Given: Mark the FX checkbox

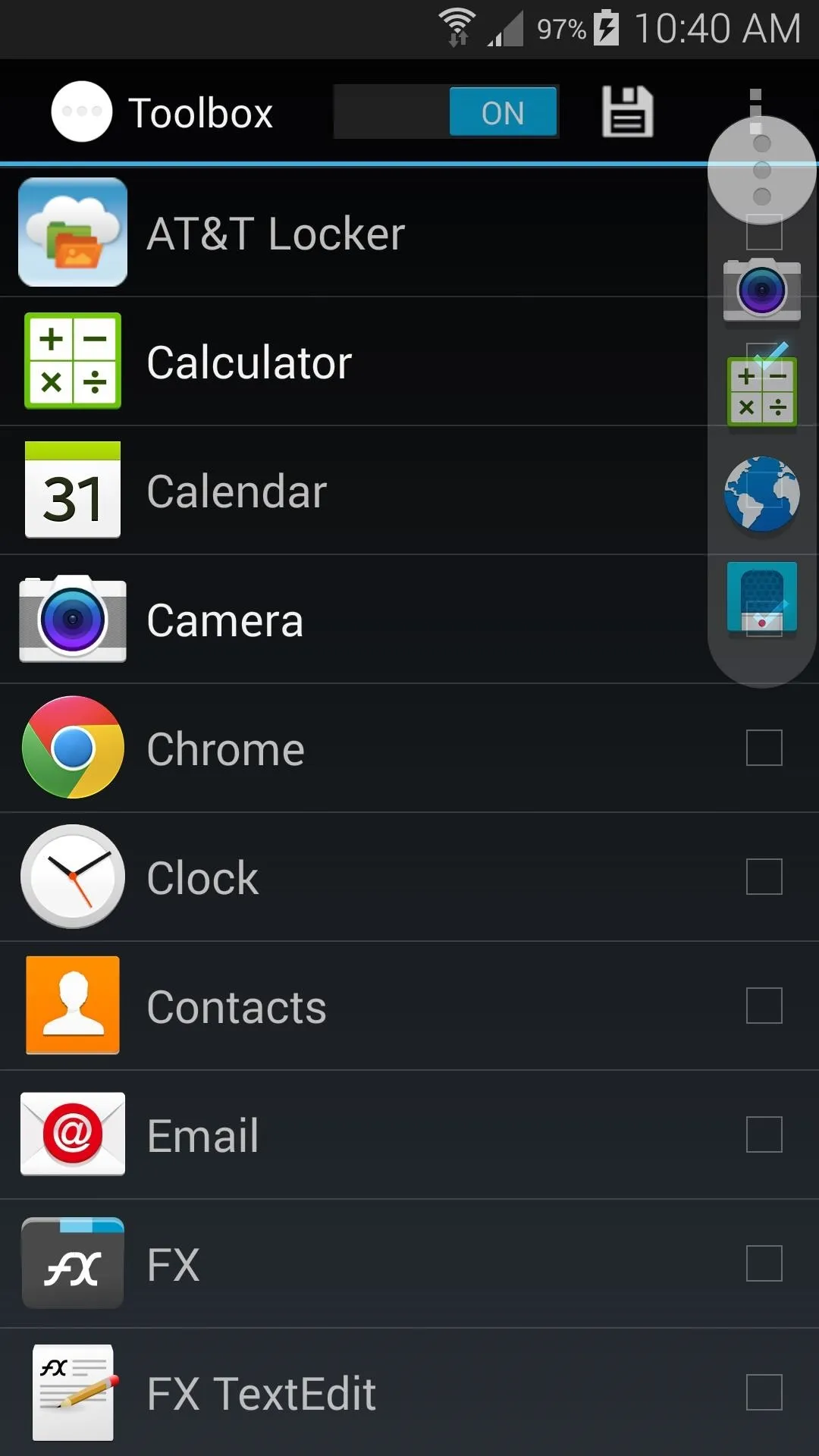Looking at the screenshot, I should coord(764,1264).
